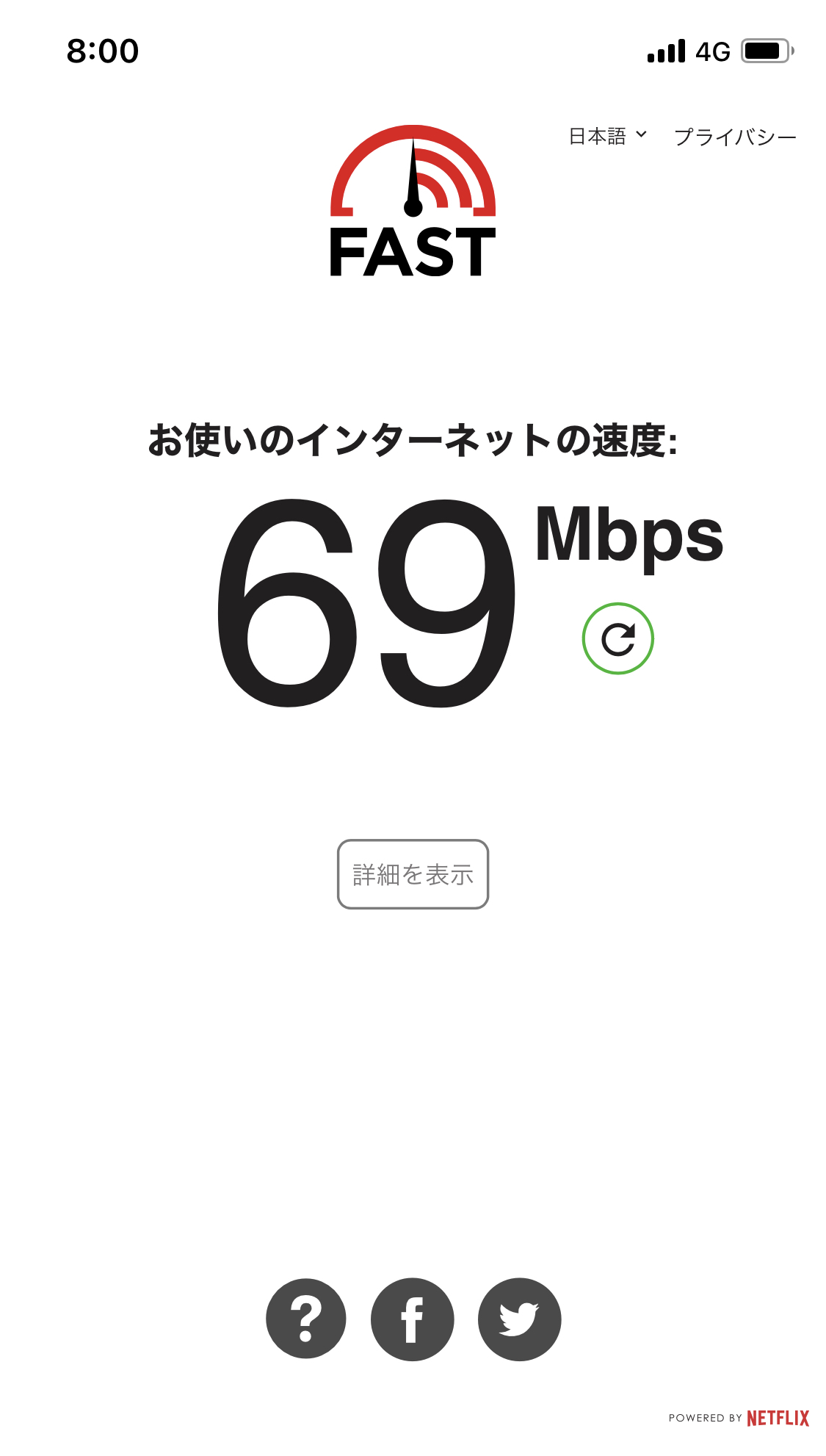Open the 日本語 language dropdown
Screen dimensions: 826x1456
click(608, 137)
